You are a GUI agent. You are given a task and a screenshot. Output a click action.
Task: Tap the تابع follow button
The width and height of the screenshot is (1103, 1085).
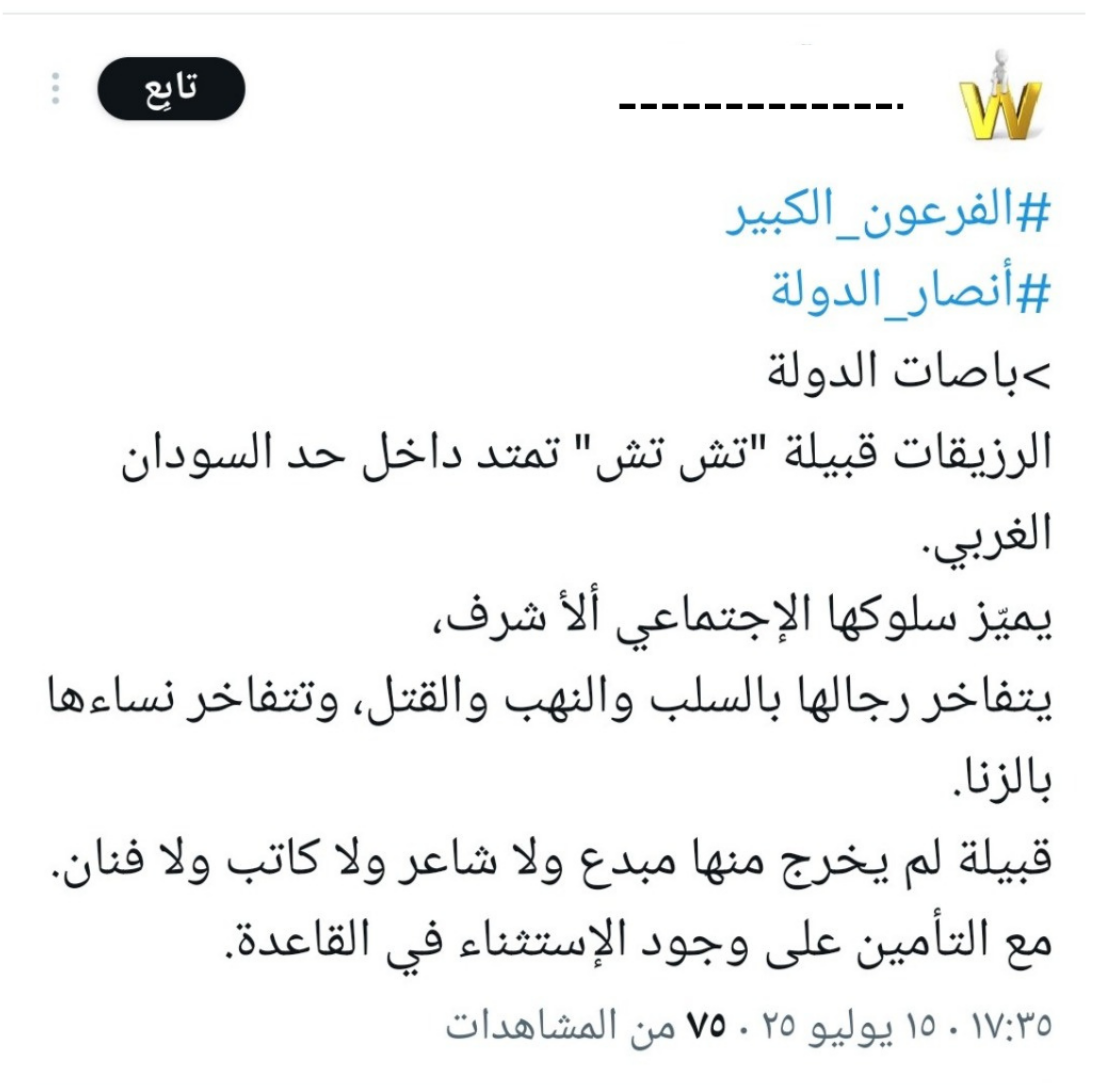pos(170,89)
